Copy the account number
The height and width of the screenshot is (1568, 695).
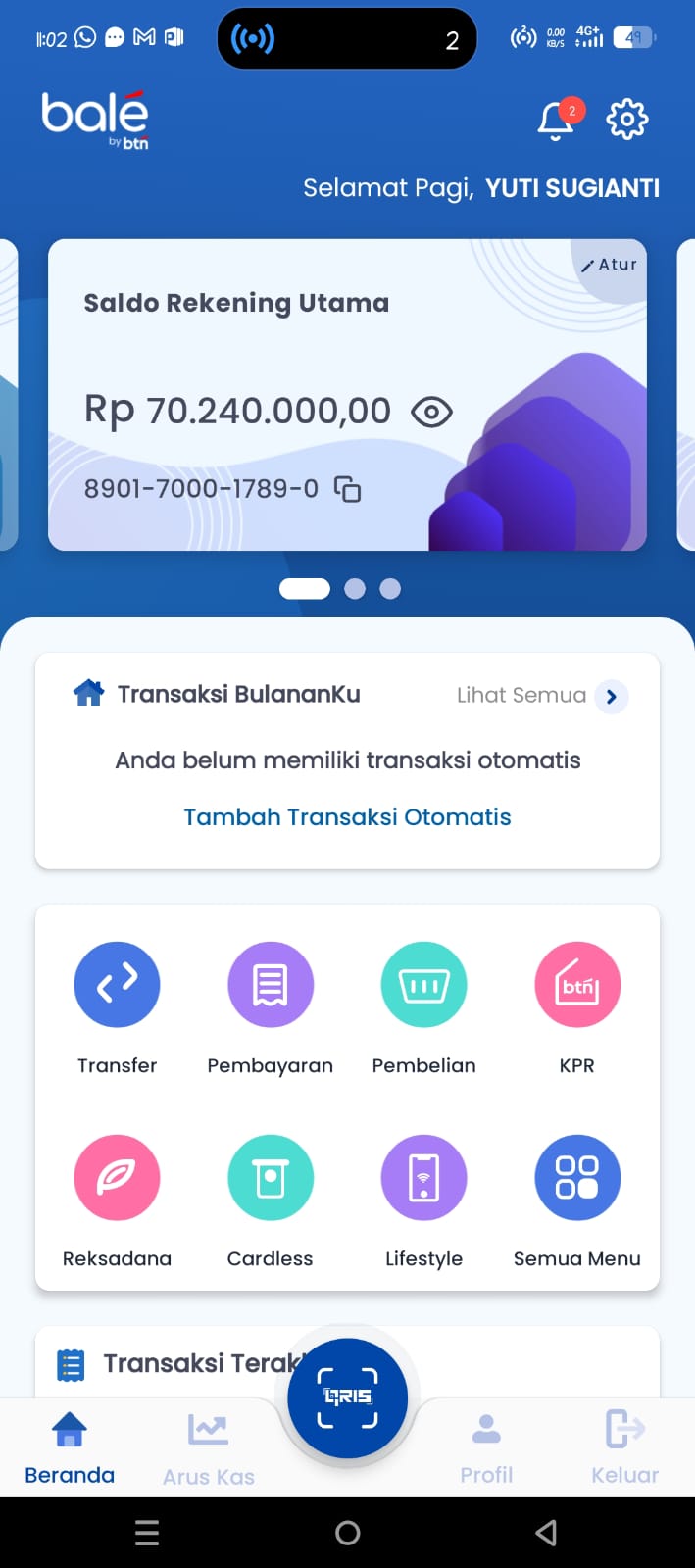click(x=348, y=488)
